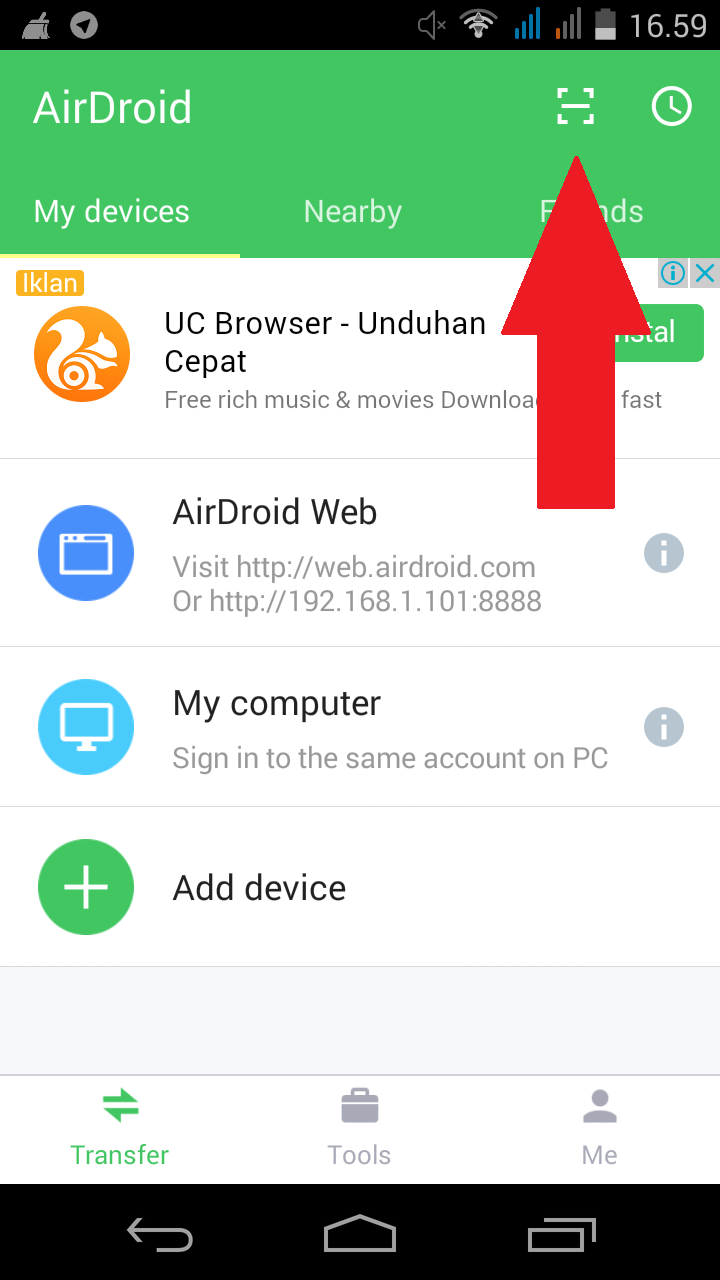The height and width of the screenshot is (1280, 720).
Task: Switch to the My devices tab
Action: pos(112,212)
